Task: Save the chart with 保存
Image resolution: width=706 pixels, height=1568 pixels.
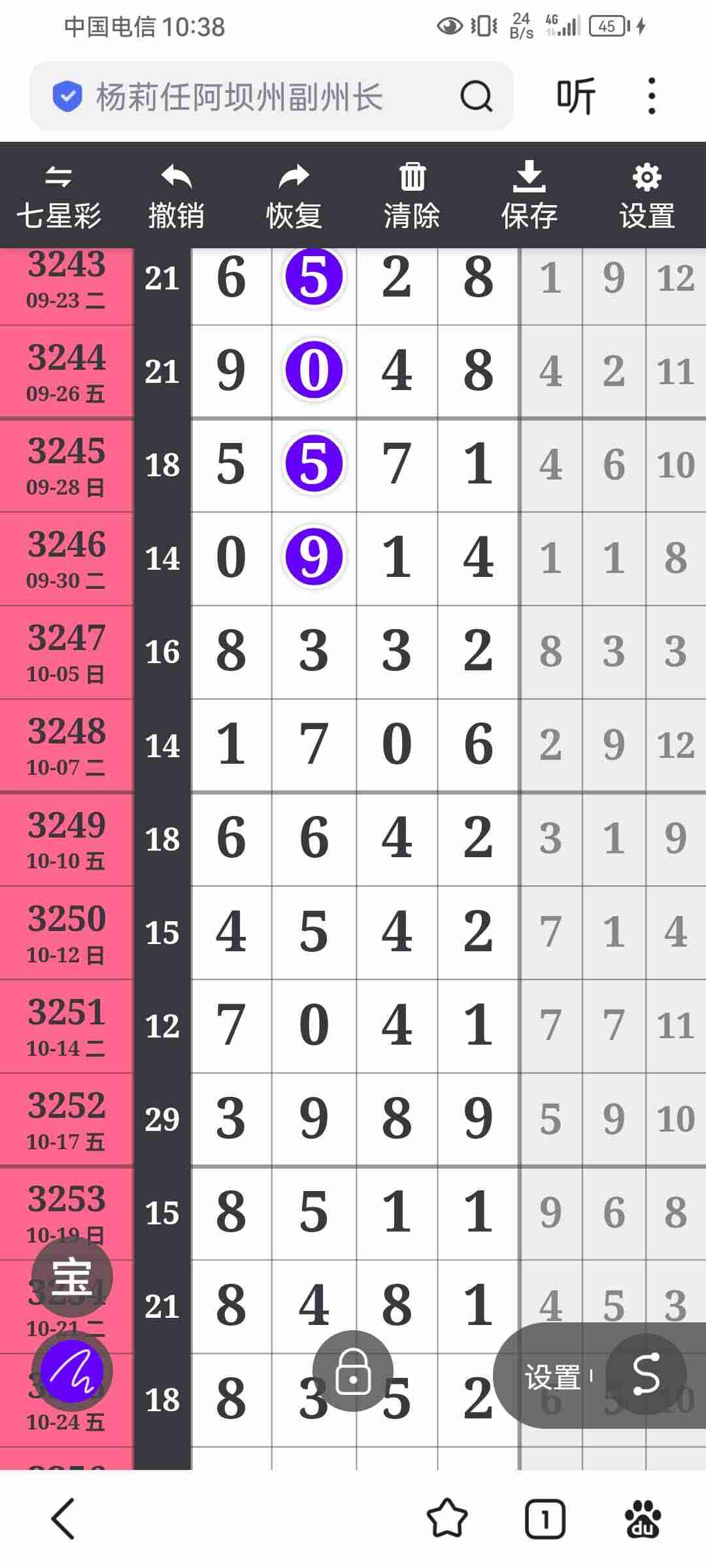Action: (529, 196)
